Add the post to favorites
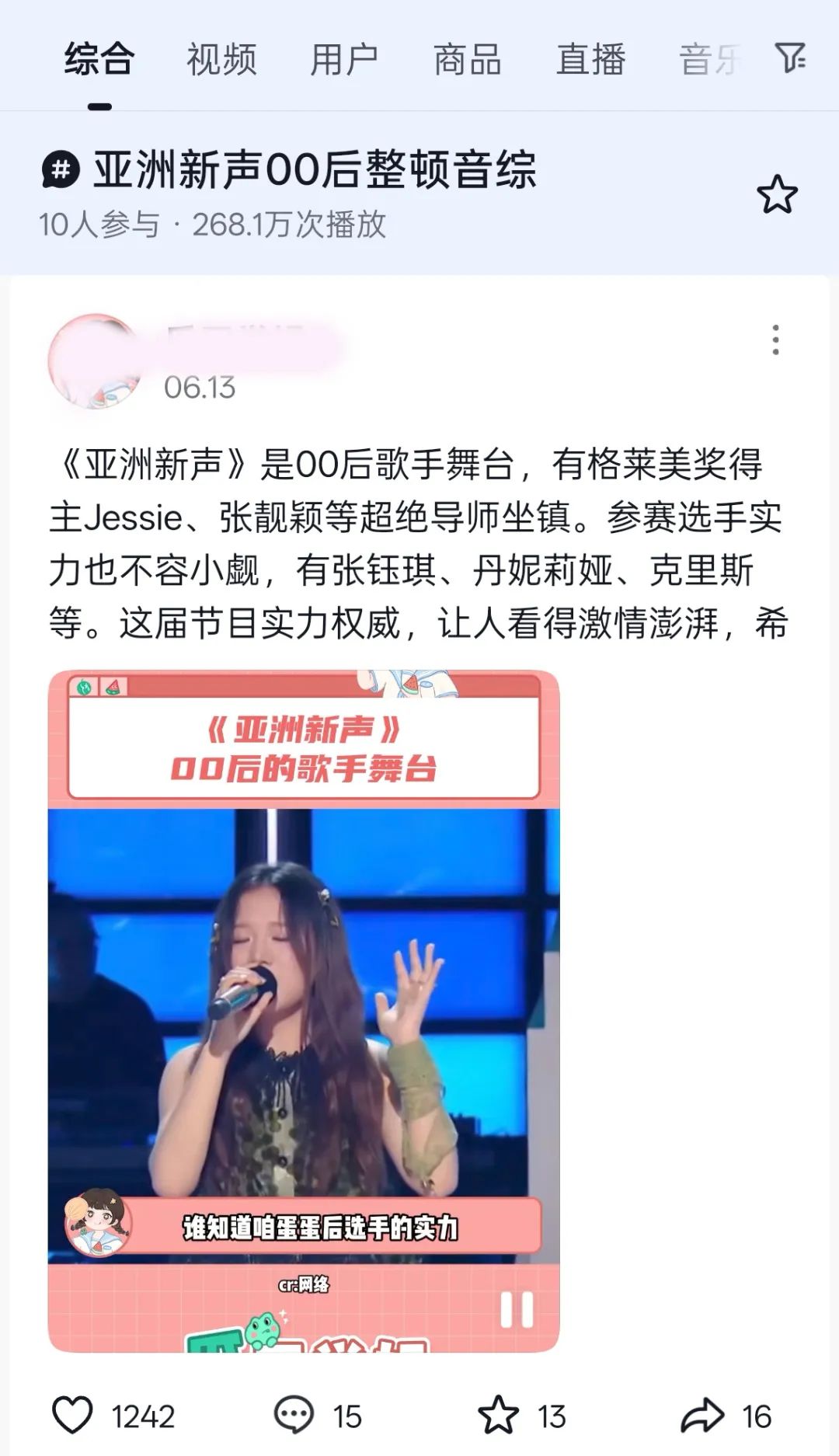Image resolution: width=839 pixels, height=1456 pixels. coord(498,1416)
